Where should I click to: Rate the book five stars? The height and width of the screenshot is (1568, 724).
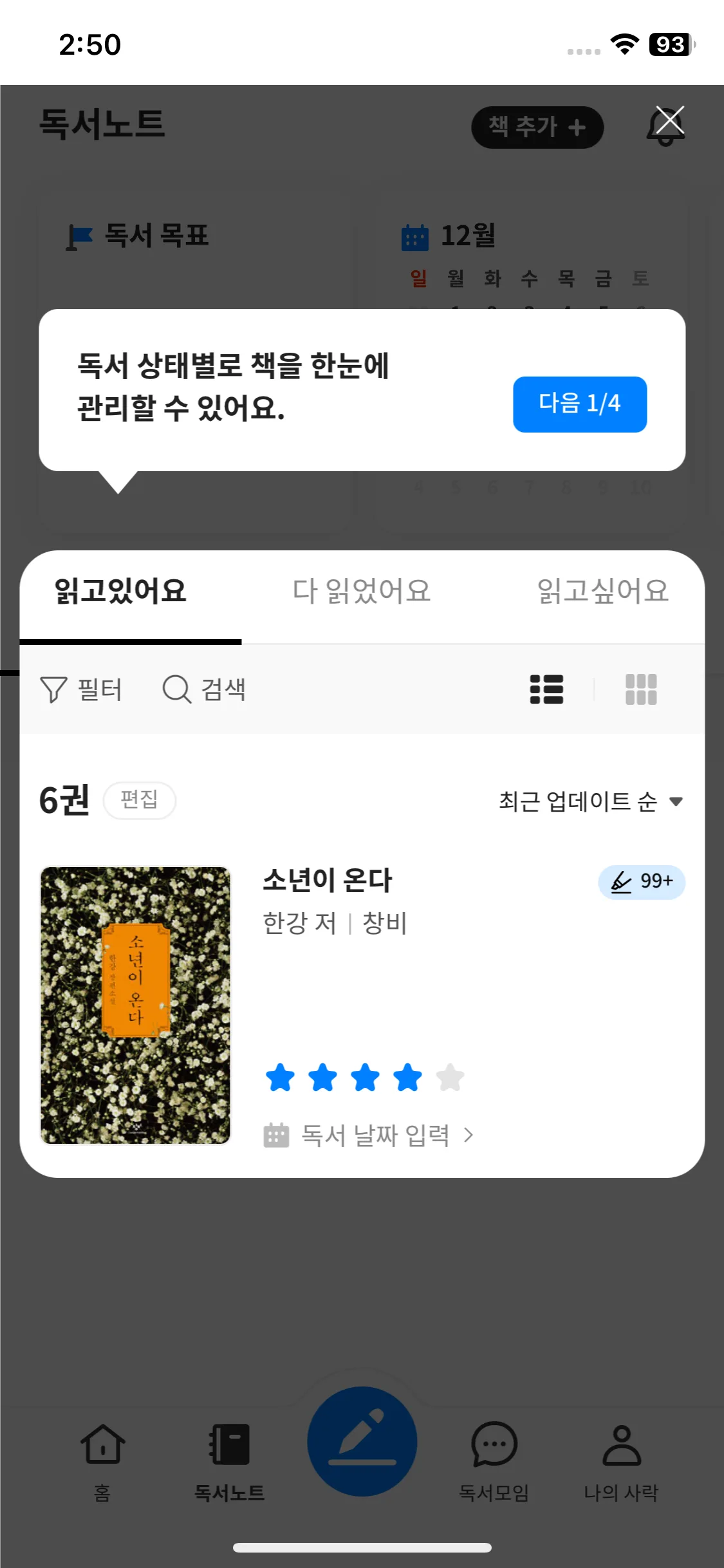pos(450,1078)
